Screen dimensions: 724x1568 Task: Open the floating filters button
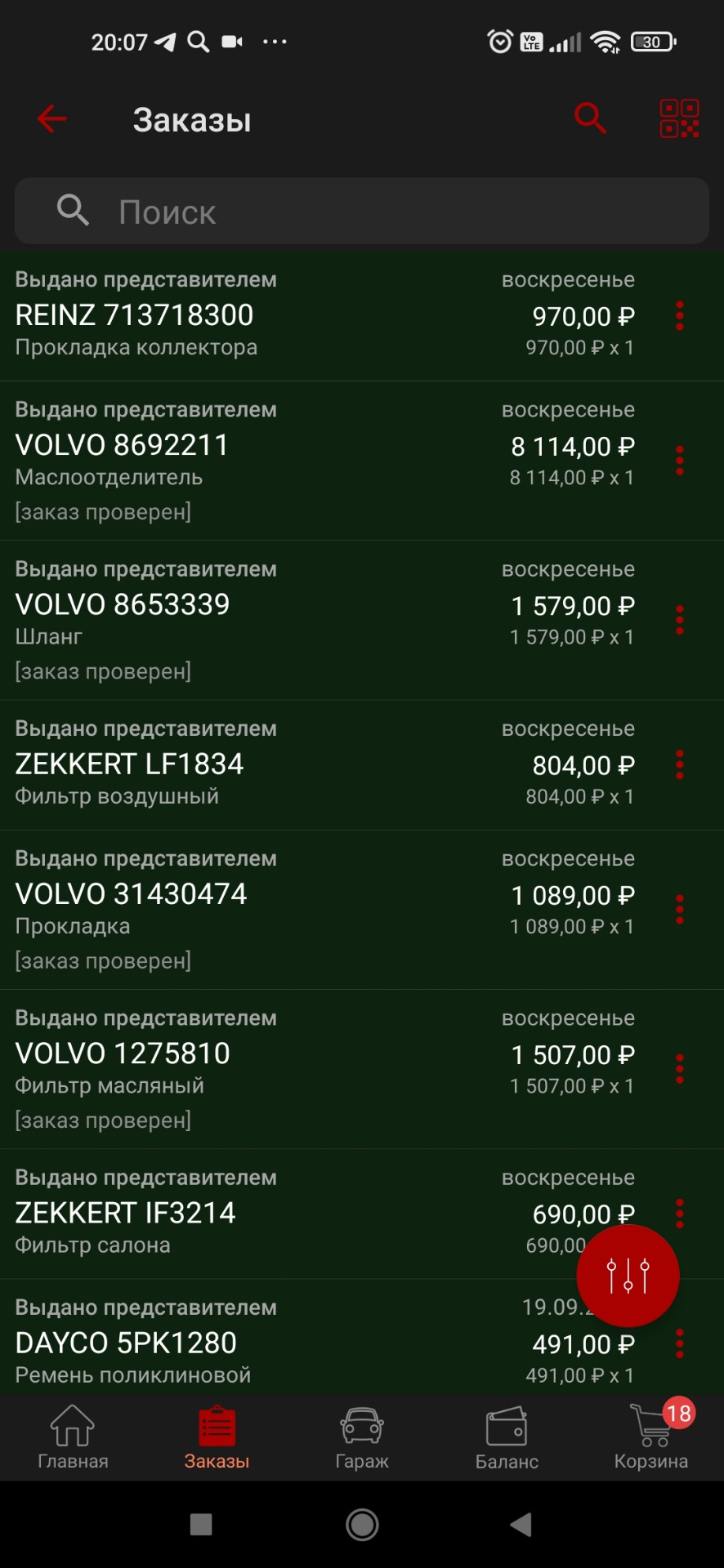point(628,1276)
